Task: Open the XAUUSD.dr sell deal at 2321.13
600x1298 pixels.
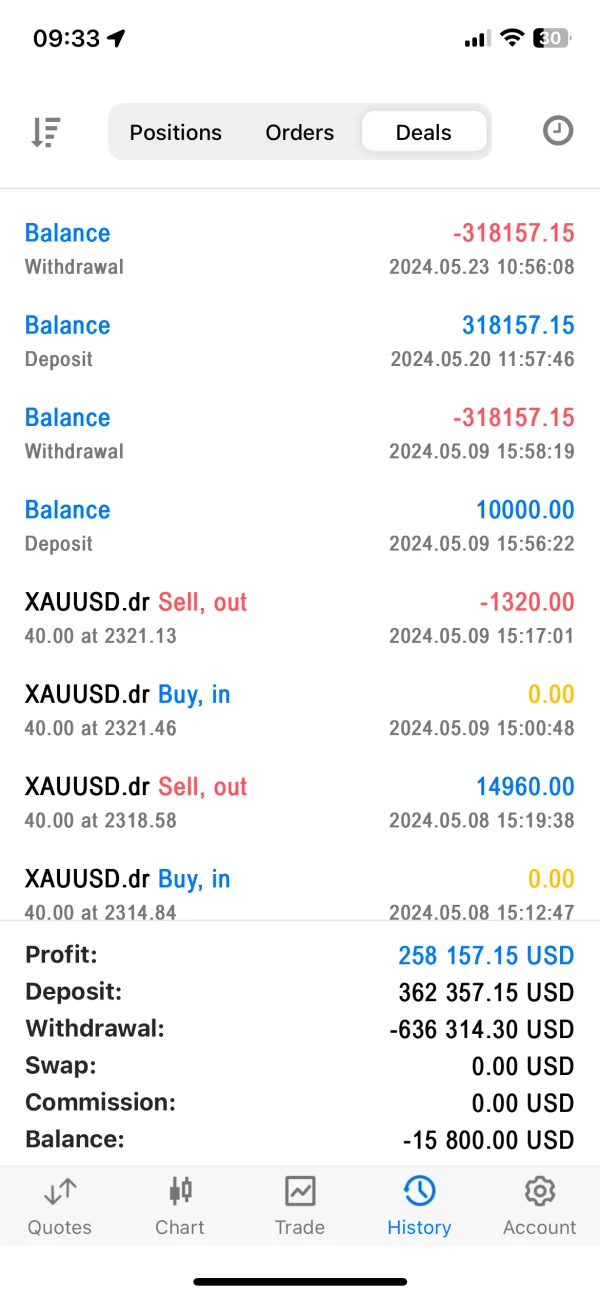Action: tap(300, 618)
